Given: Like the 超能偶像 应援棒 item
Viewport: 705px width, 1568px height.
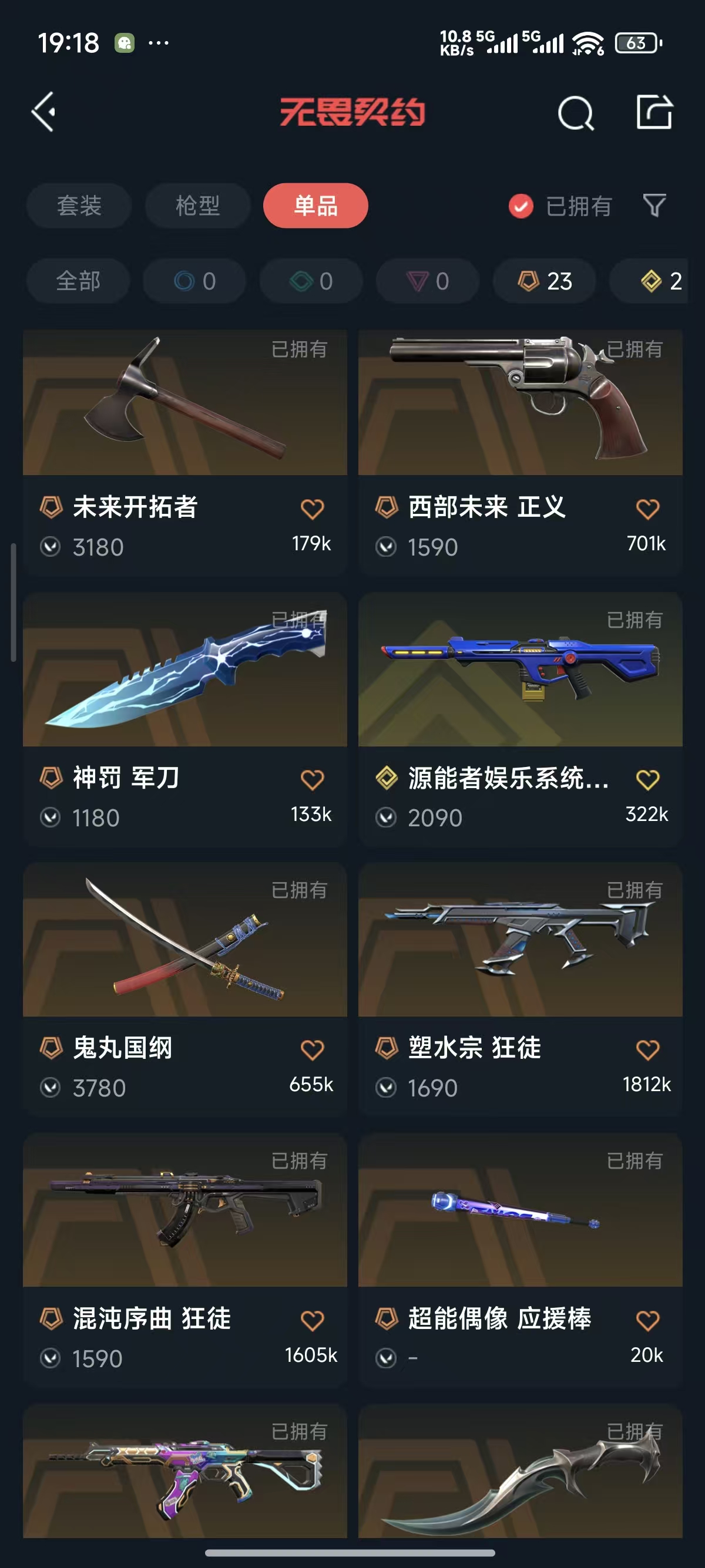Looking at the screenshot, I should tap(648, 1321).
